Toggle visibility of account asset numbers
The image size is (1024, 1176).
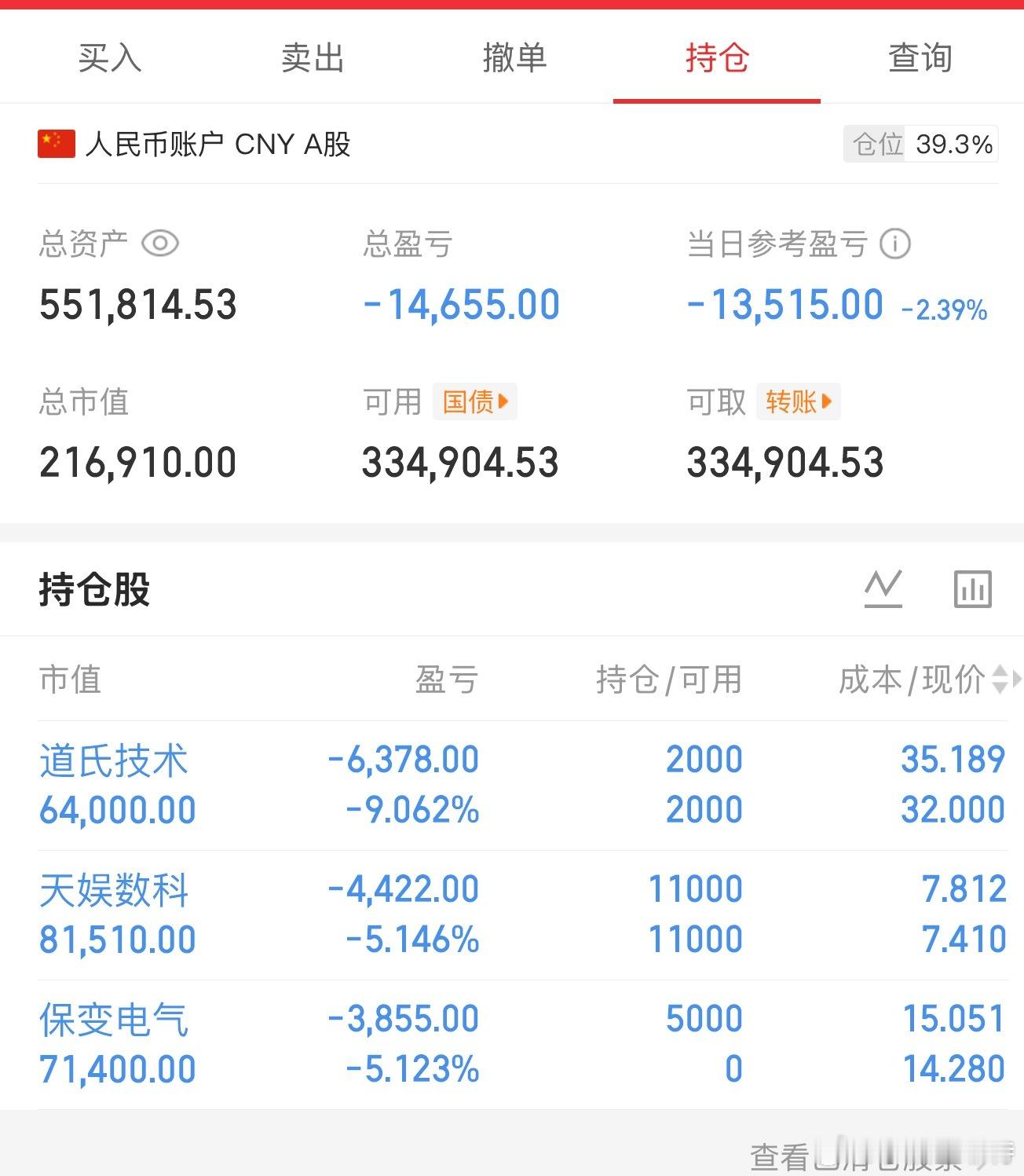click(x=159, y=244)
